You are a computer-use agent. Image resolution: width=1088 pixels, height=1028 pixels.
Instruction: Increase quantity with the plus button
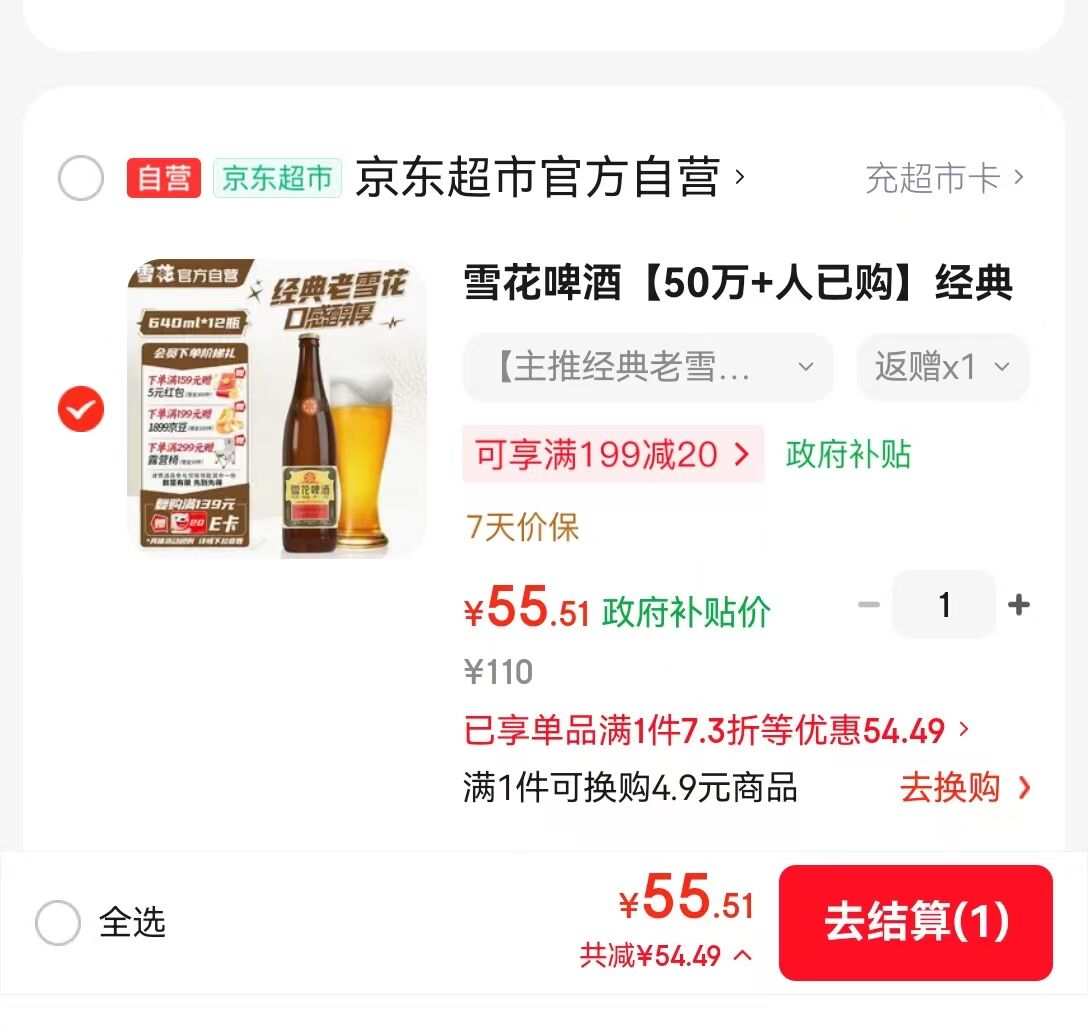click(x=1019, y=605)
